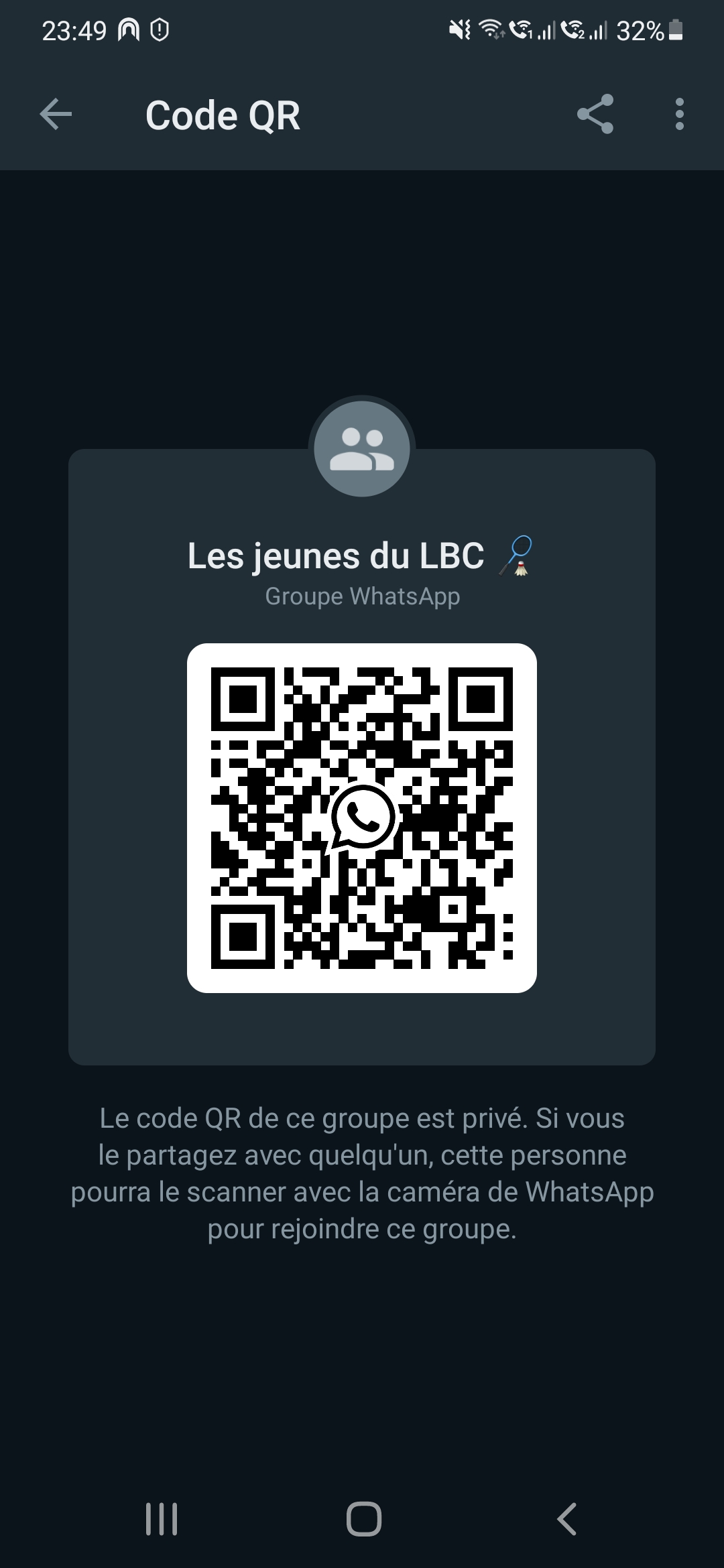The width and height of the screenshot is (724, 1568).
Task: Open the three-dot overflow menu
Action: [679, 114]
